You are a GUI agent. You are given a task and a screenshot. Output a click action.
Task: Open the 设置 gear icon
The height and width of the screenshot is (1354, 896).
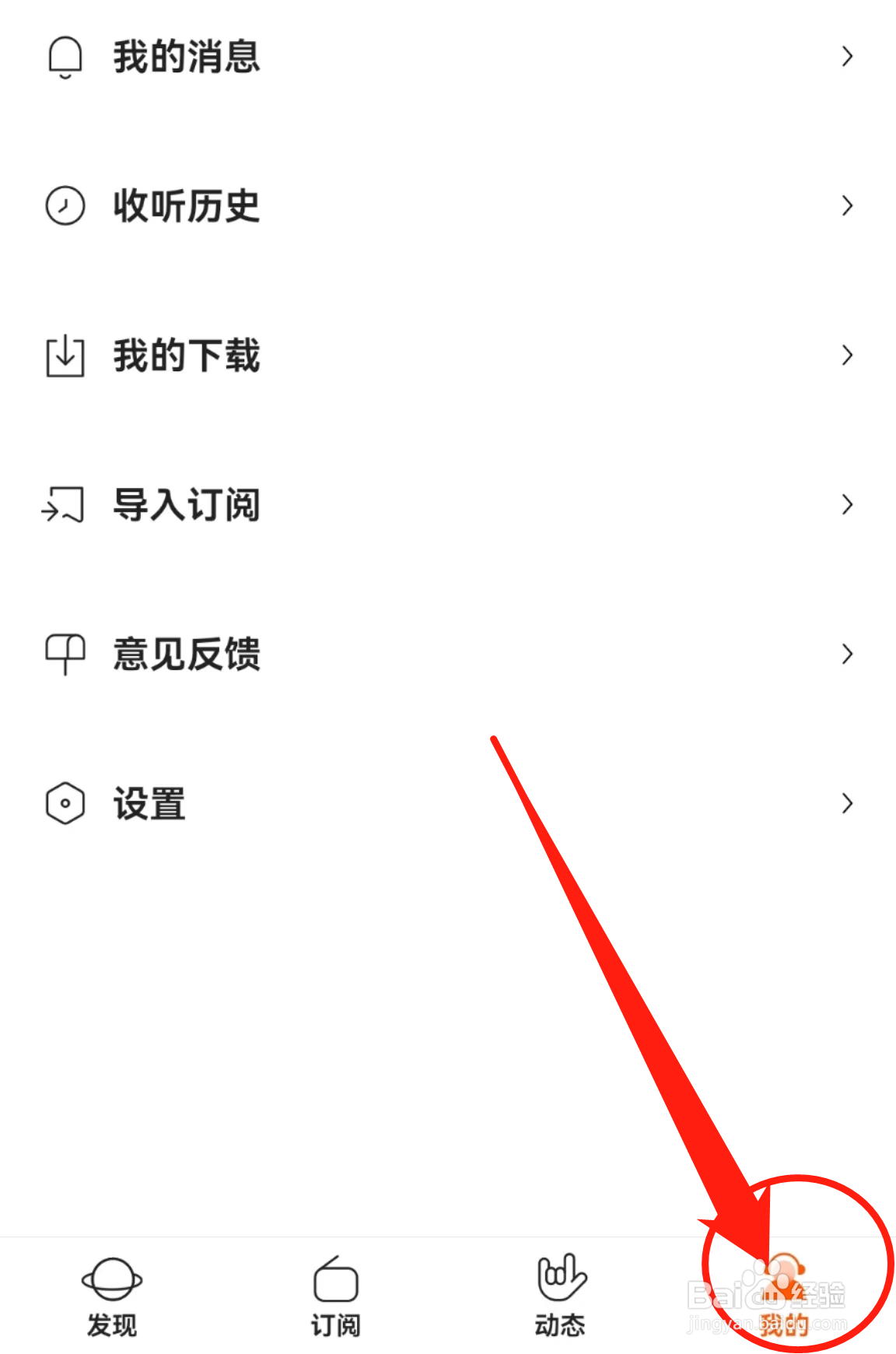pos(64,802)
